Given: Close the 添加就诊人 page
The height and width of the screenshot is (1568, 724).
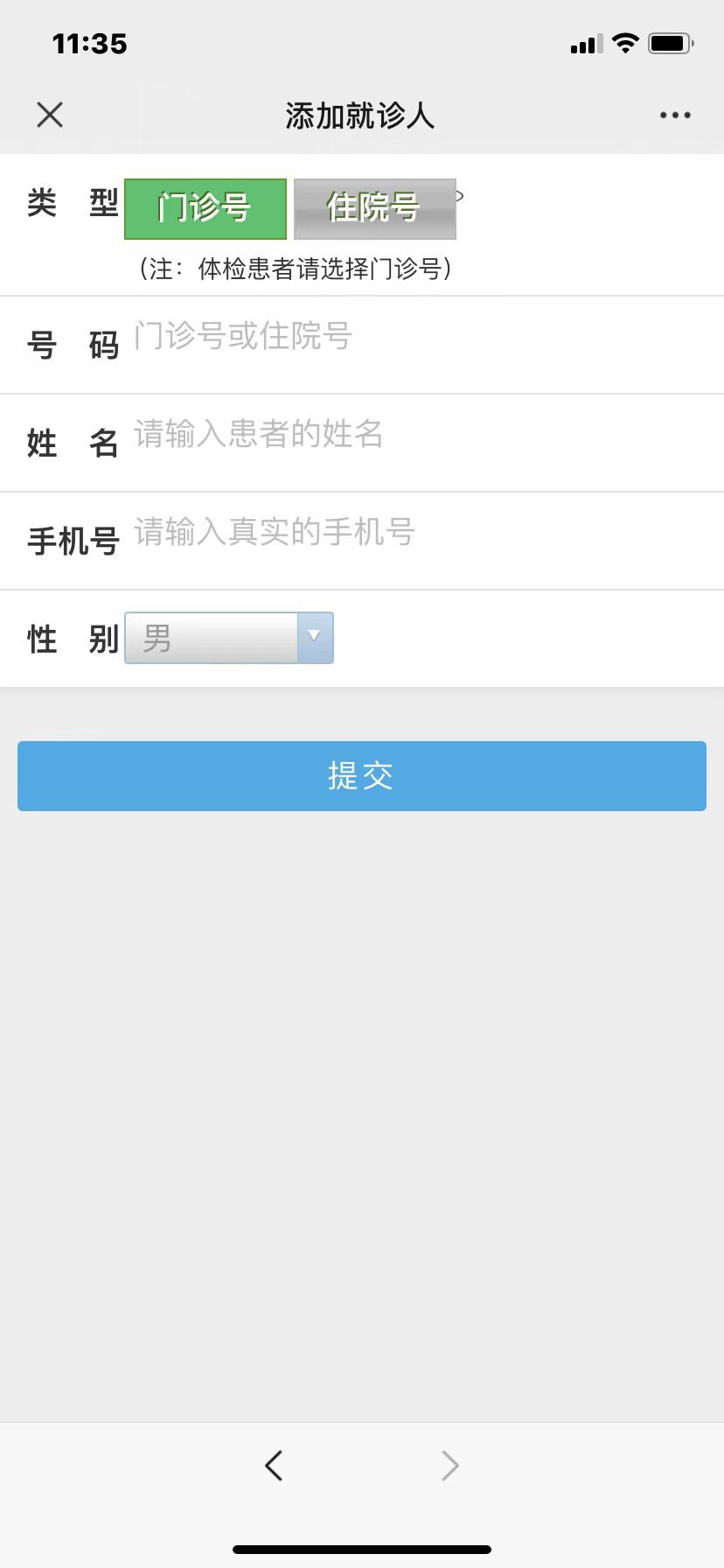Looking at the screenshot, I should coord(50,115).
